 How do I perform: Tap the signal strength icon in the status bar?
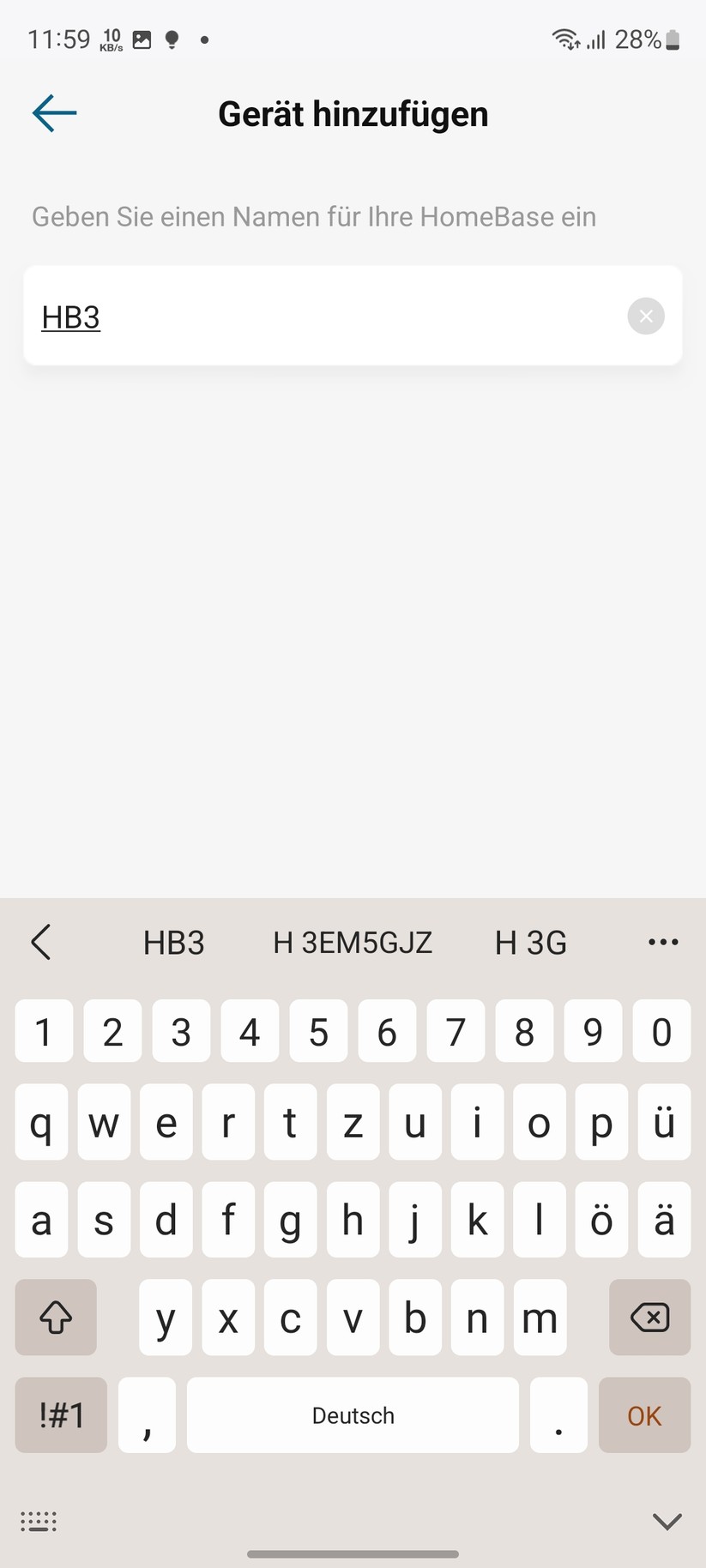coord(597,39)
